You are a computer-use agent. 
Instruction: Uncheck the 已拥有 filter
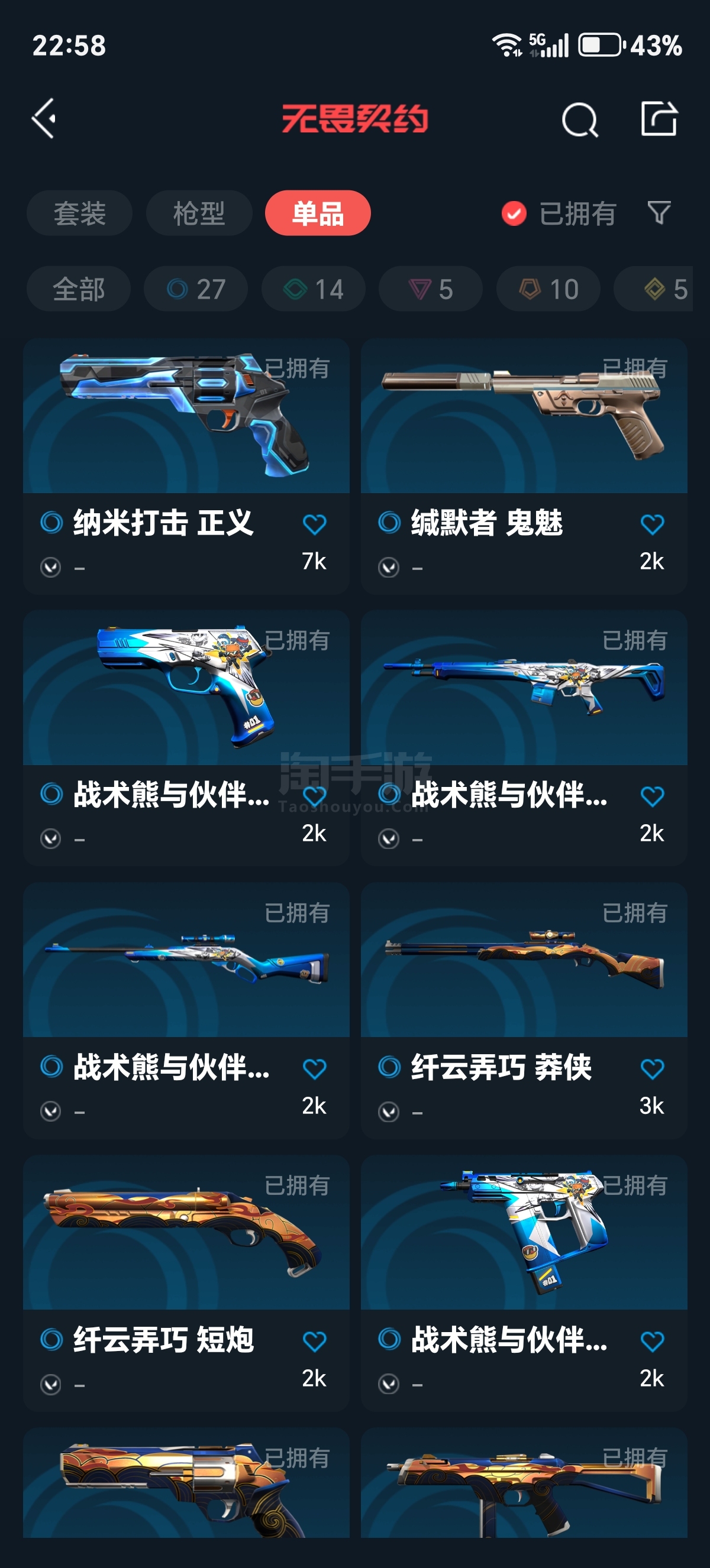[514, 213]
